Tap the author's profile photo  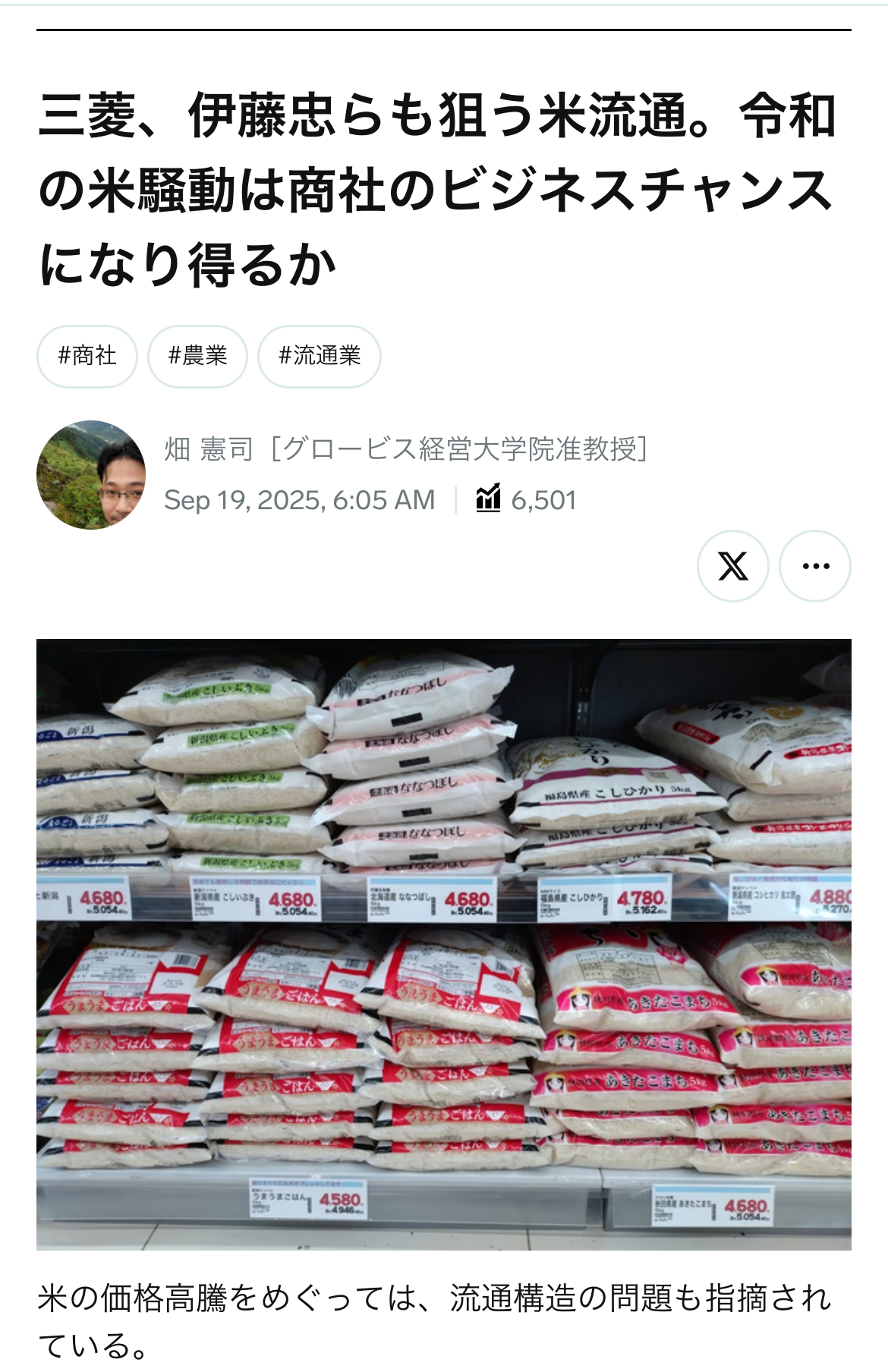[91, 475]
